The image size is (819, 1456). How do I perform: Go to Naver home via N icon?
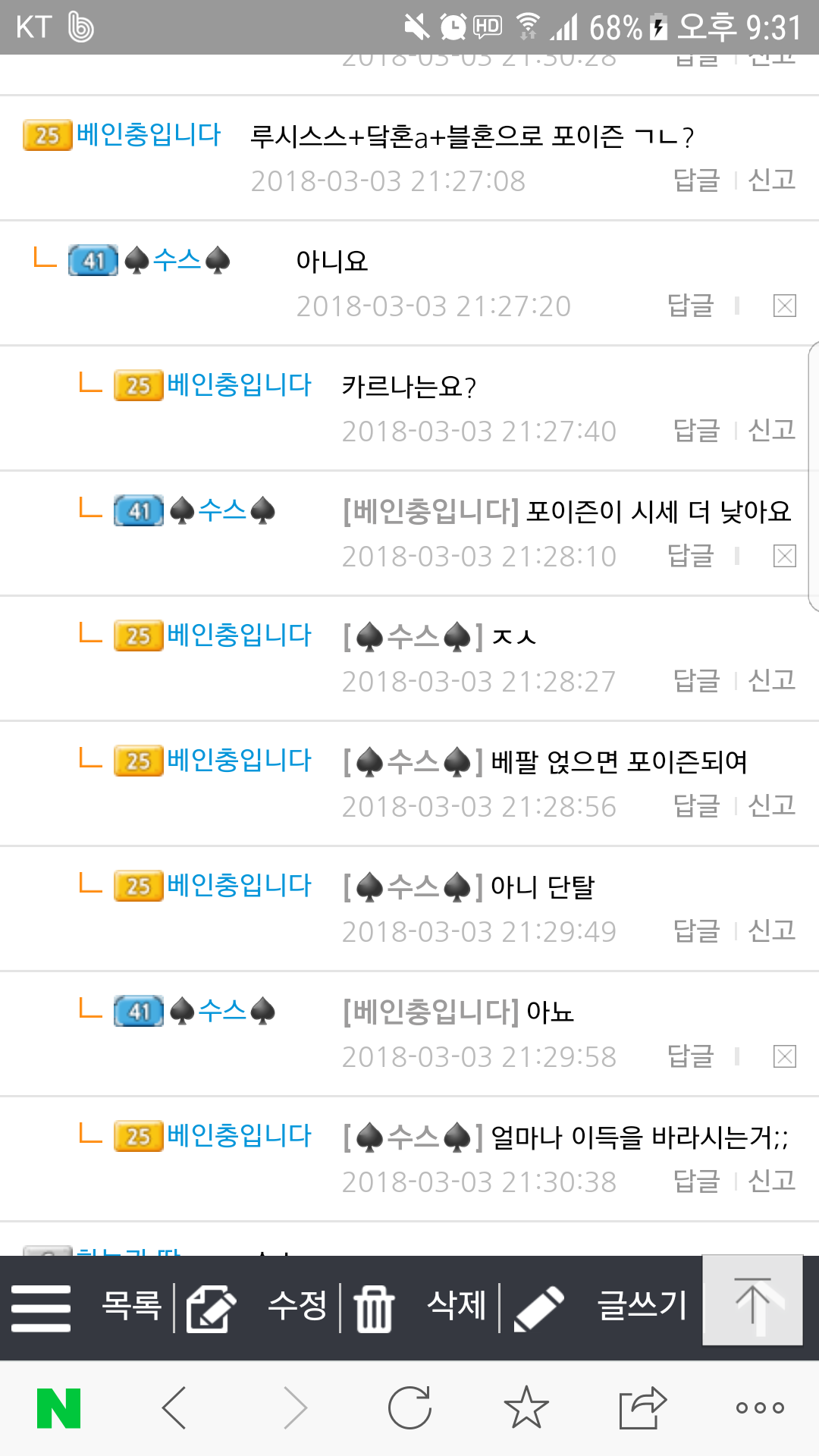pyautogui.click(x=58, y=1408)
